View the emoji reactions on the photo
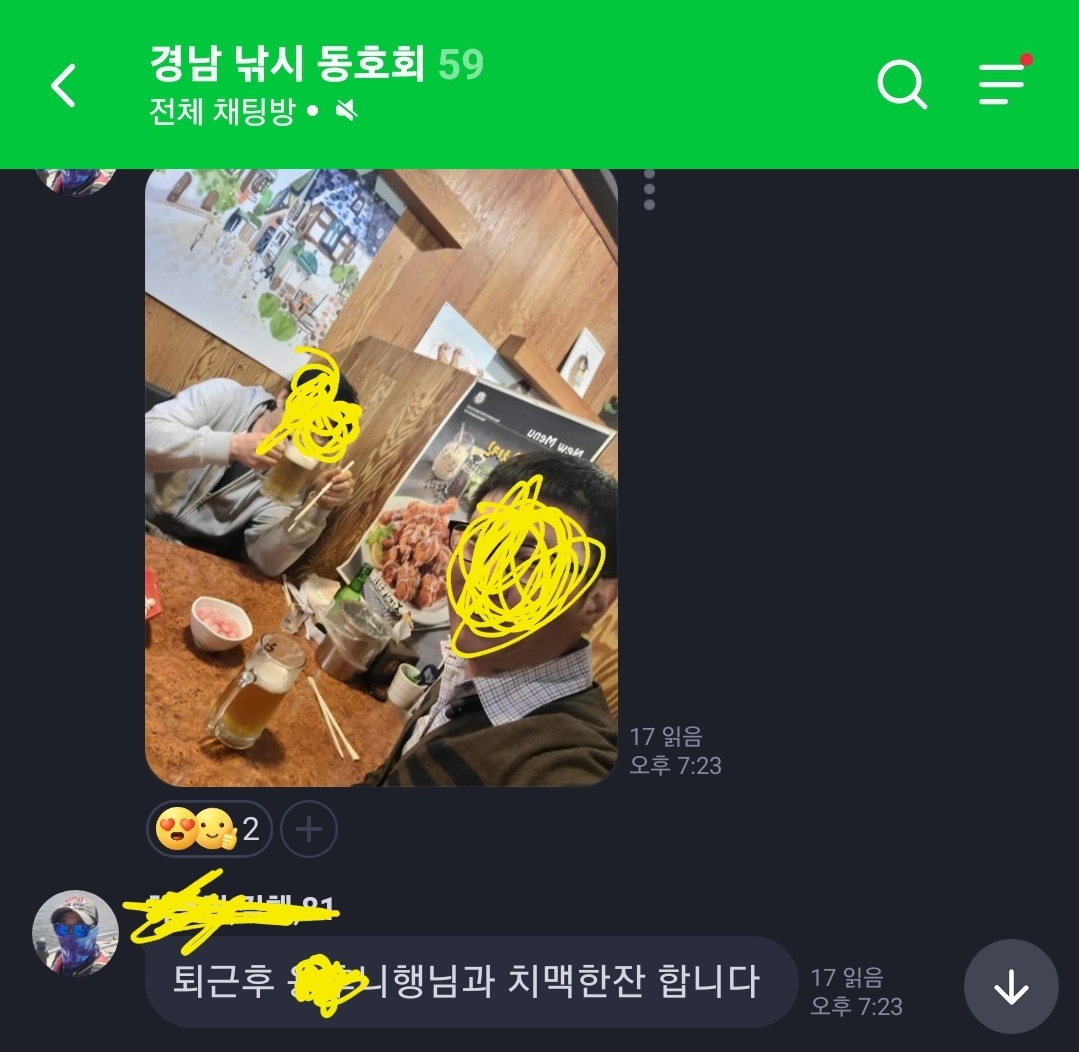This screenshot has height=1052, width=1079. coord(209,829)
